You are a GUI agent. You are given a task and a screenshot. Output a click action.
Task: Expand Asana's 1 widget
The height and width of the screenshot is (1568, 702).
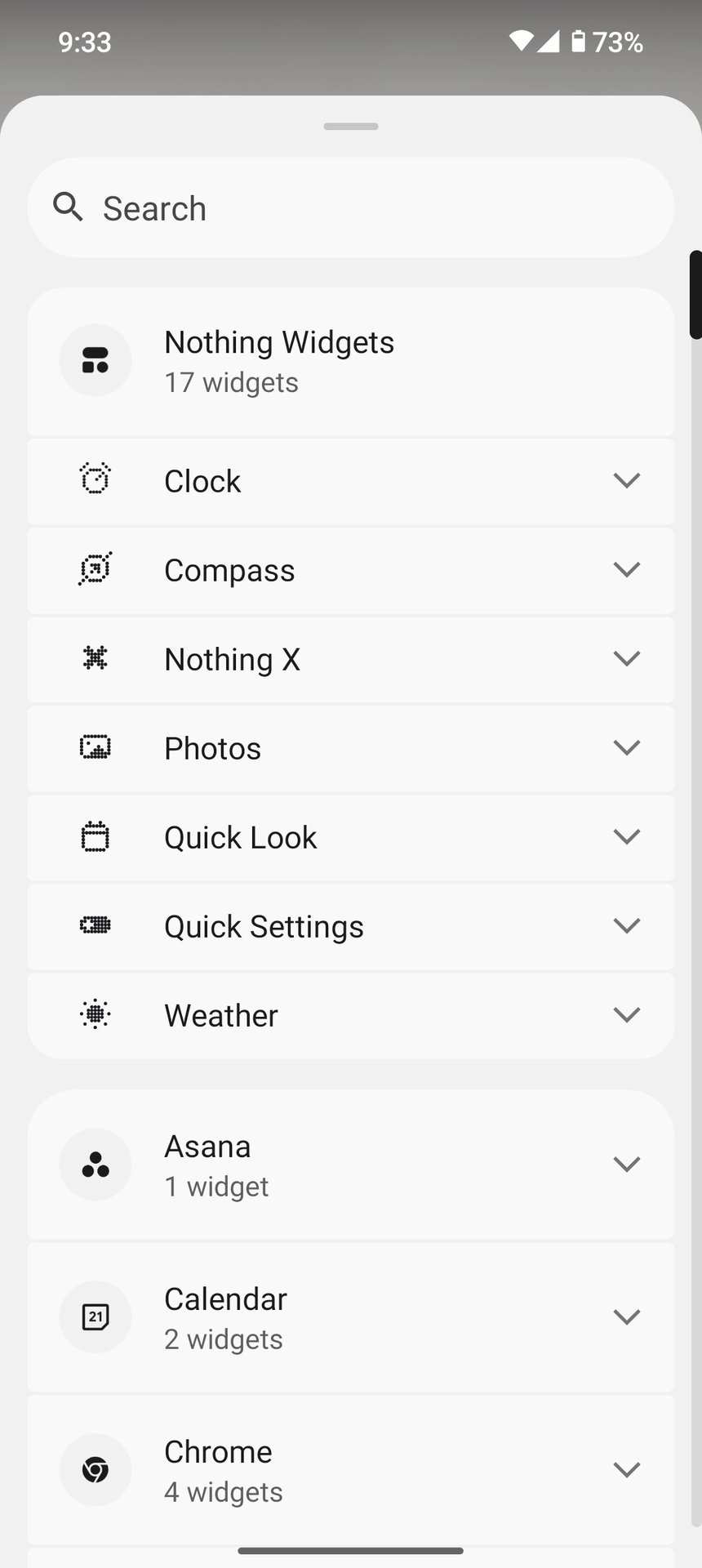[x=351, y=1165]
